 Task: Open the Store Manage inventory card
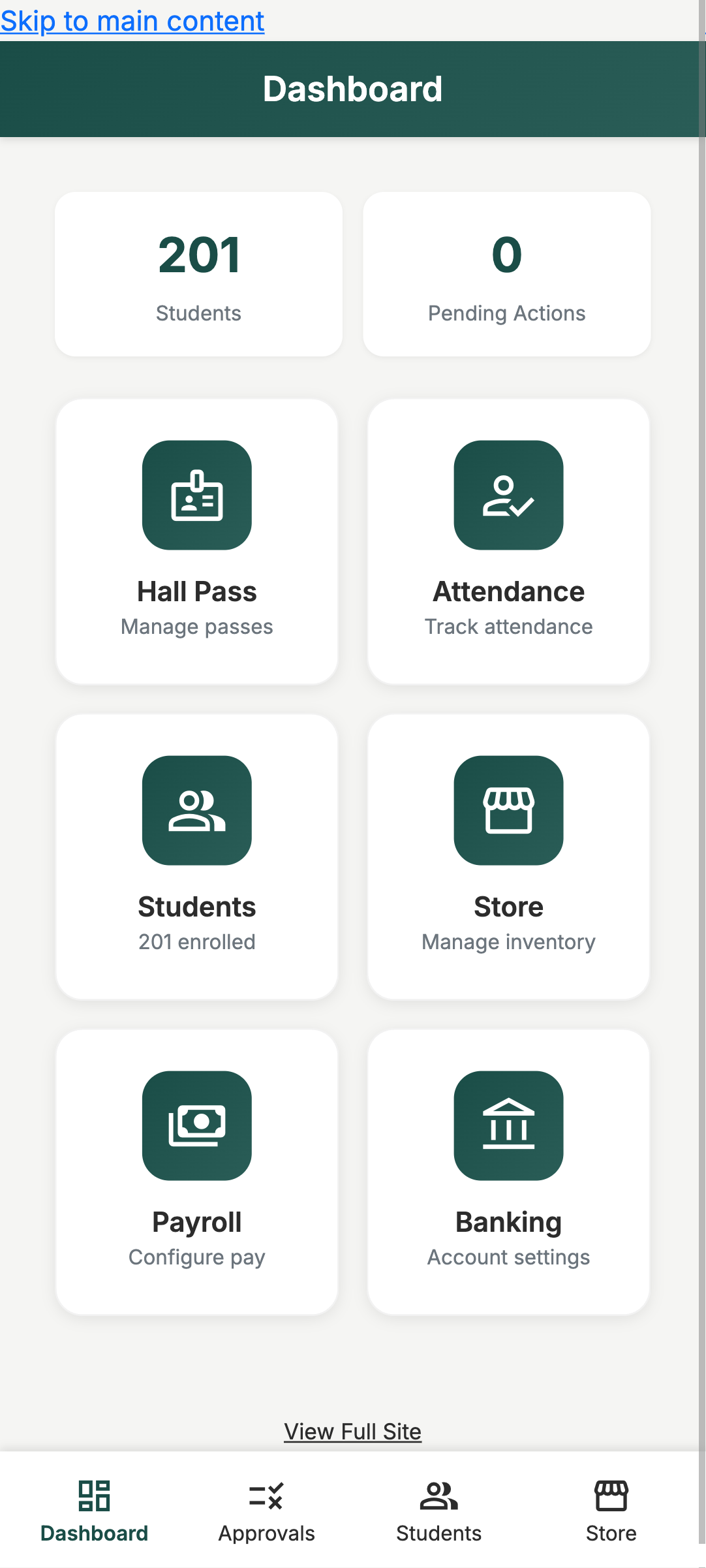(508, 856)
